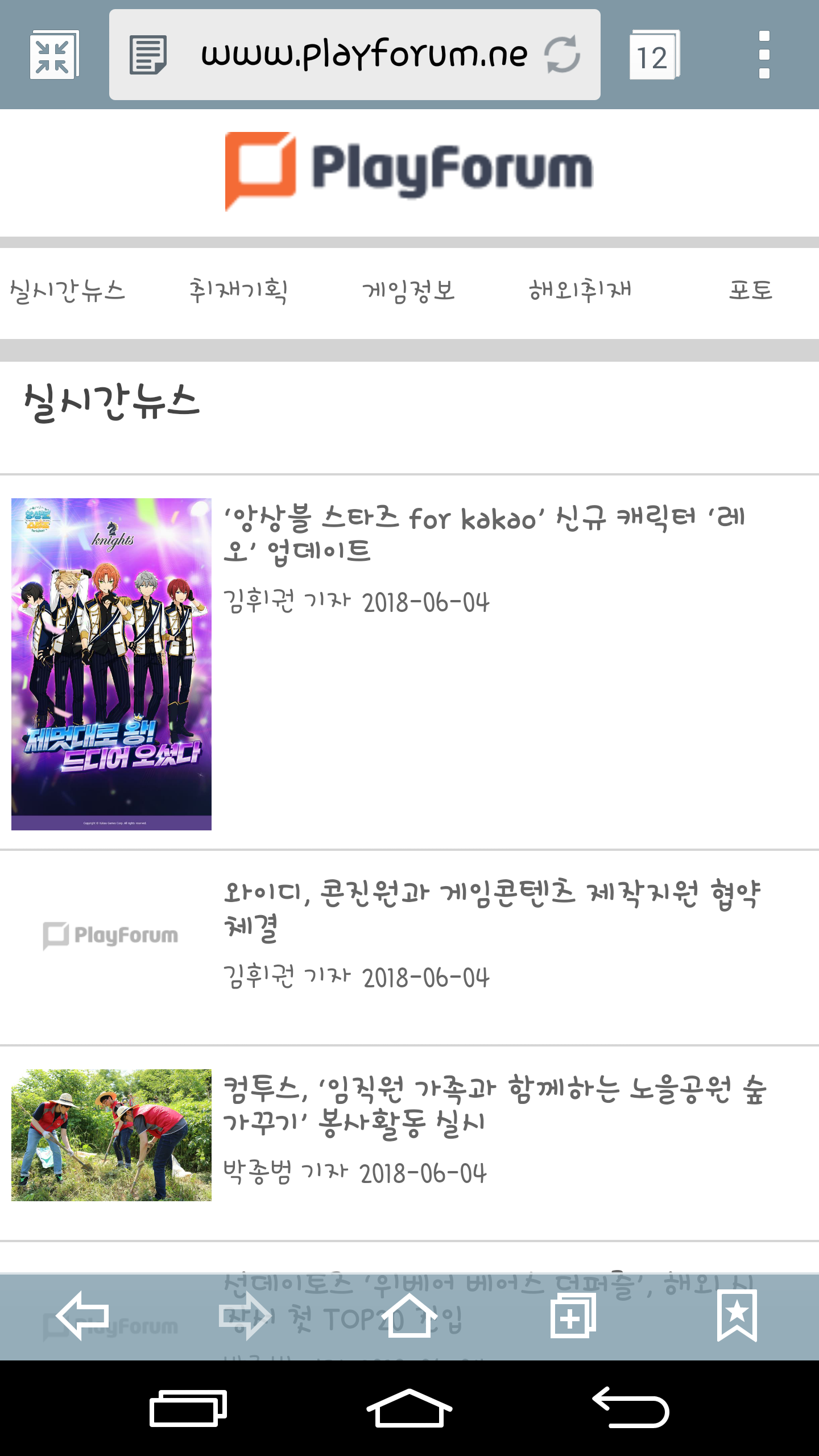Image resolution: width=819 pixels, height=1456 pixels.
Task: Open the tab switcher showing 12 tabs
Action: 653,55
